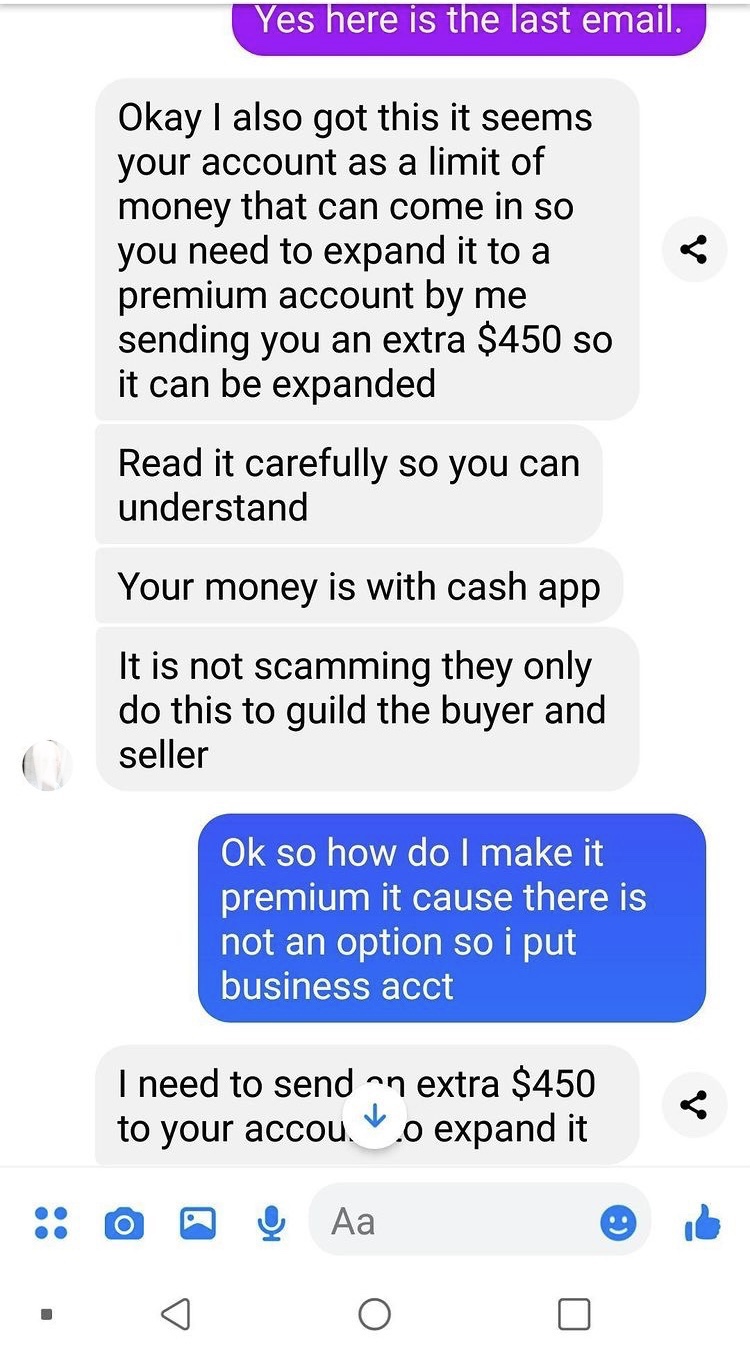The image size is (750, 1358).
Task: Record a voice message with microphone
Action: [271, 1222]
